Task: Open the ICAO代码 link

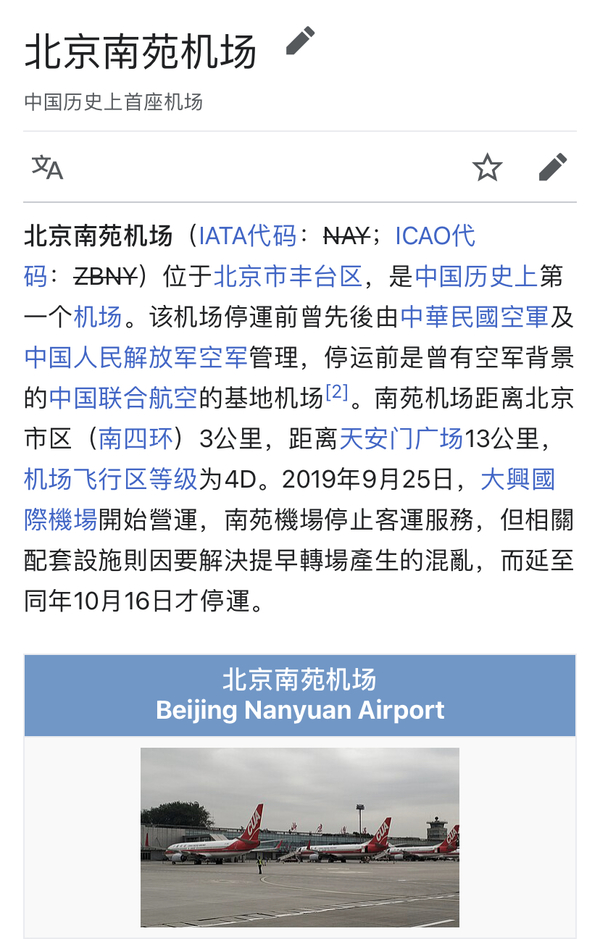Action: pos(435,236)
